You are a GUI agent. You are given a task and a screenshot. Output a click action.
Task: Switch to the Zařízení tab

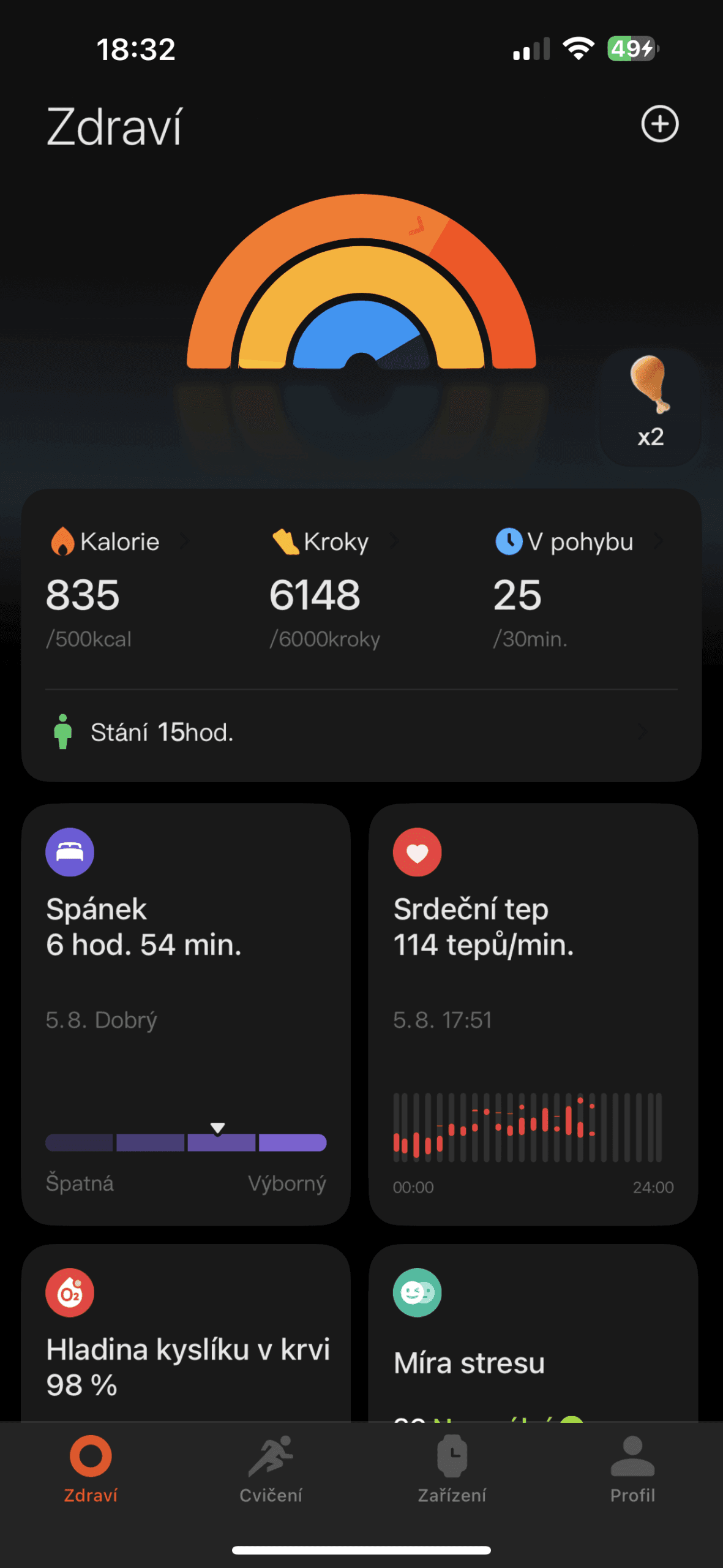pyautogui.click(x=452, y=1469)
